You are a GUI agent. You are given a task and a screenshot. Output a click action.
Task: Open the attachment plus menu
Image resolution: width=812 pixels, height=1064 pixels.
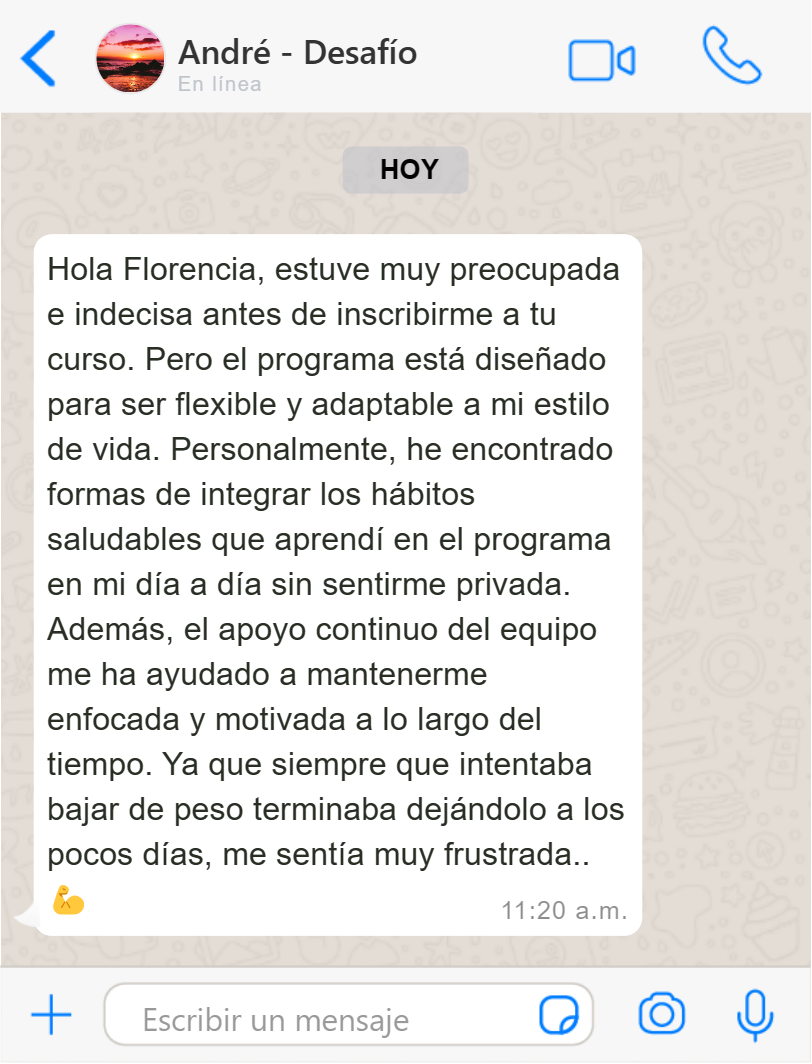[52, 1015]
